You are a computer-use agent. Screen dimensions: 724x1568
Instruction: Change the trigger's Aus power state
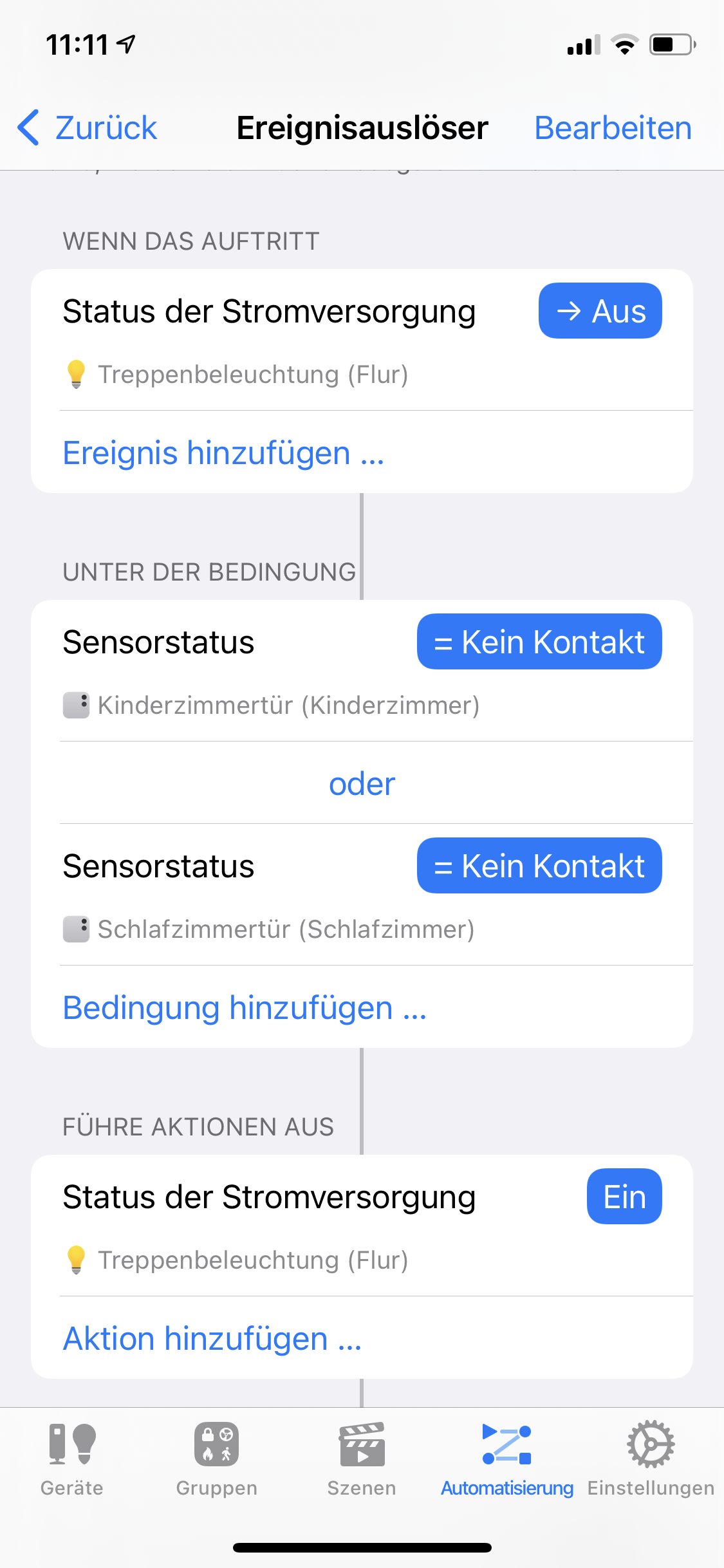coord(600,311)
